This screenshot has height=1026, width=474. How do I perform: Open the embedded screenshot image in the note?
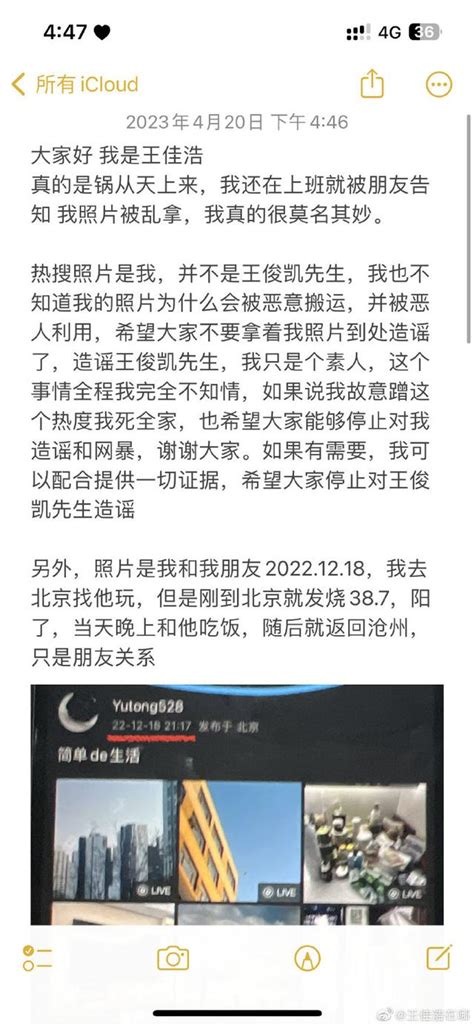237,805
